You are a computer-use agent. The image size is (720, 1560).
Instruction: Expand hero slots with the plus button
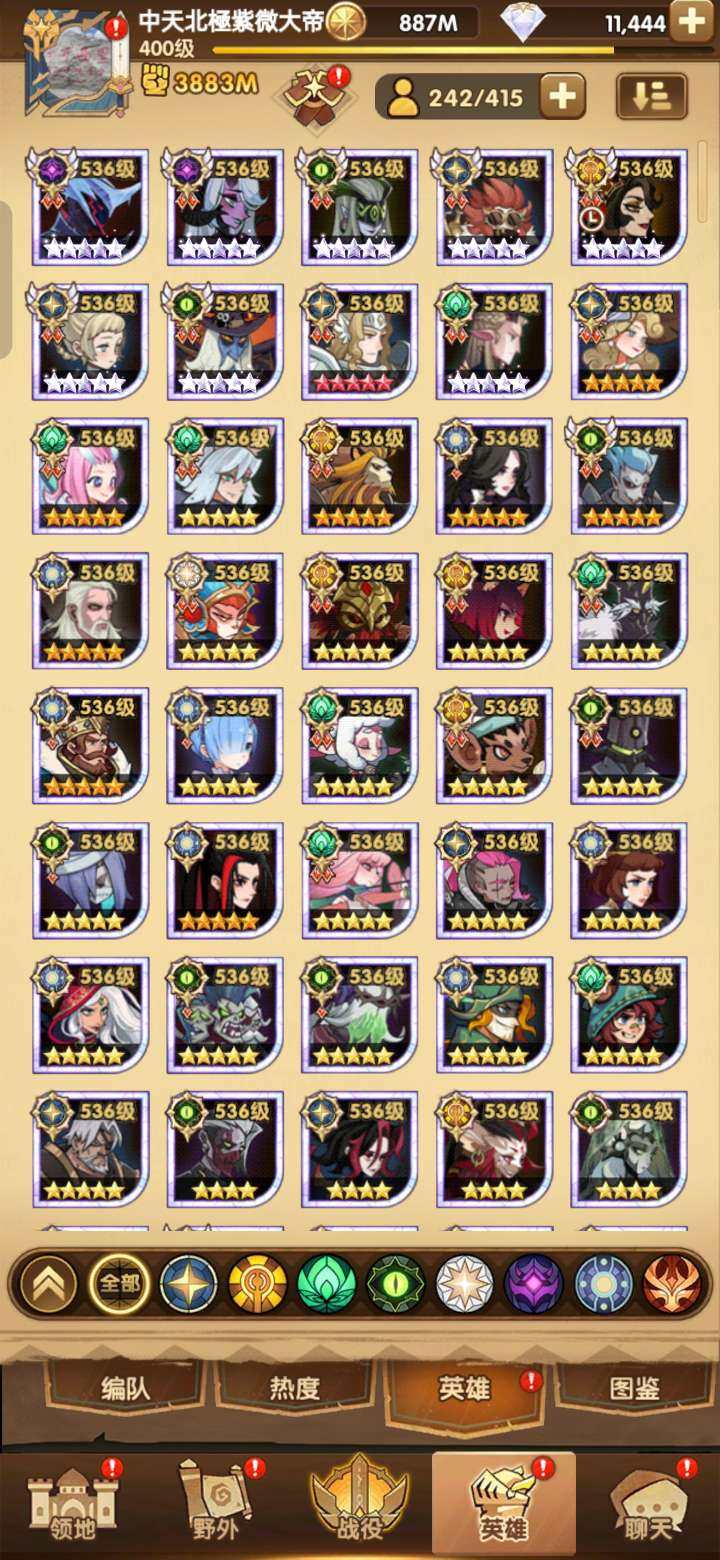(x=563, y=96)
